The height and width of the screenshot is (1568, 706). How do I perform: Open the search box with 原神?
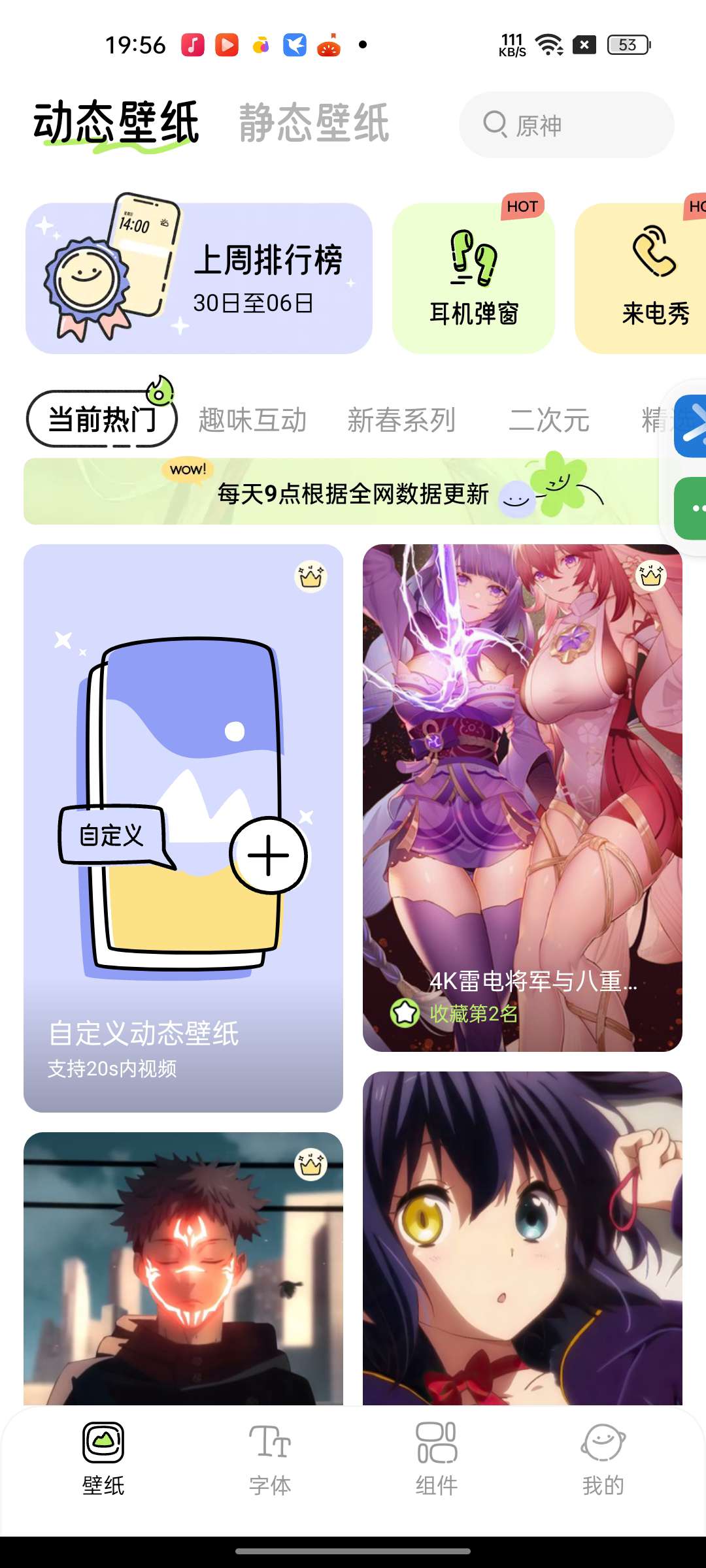(x=566, y=125)
